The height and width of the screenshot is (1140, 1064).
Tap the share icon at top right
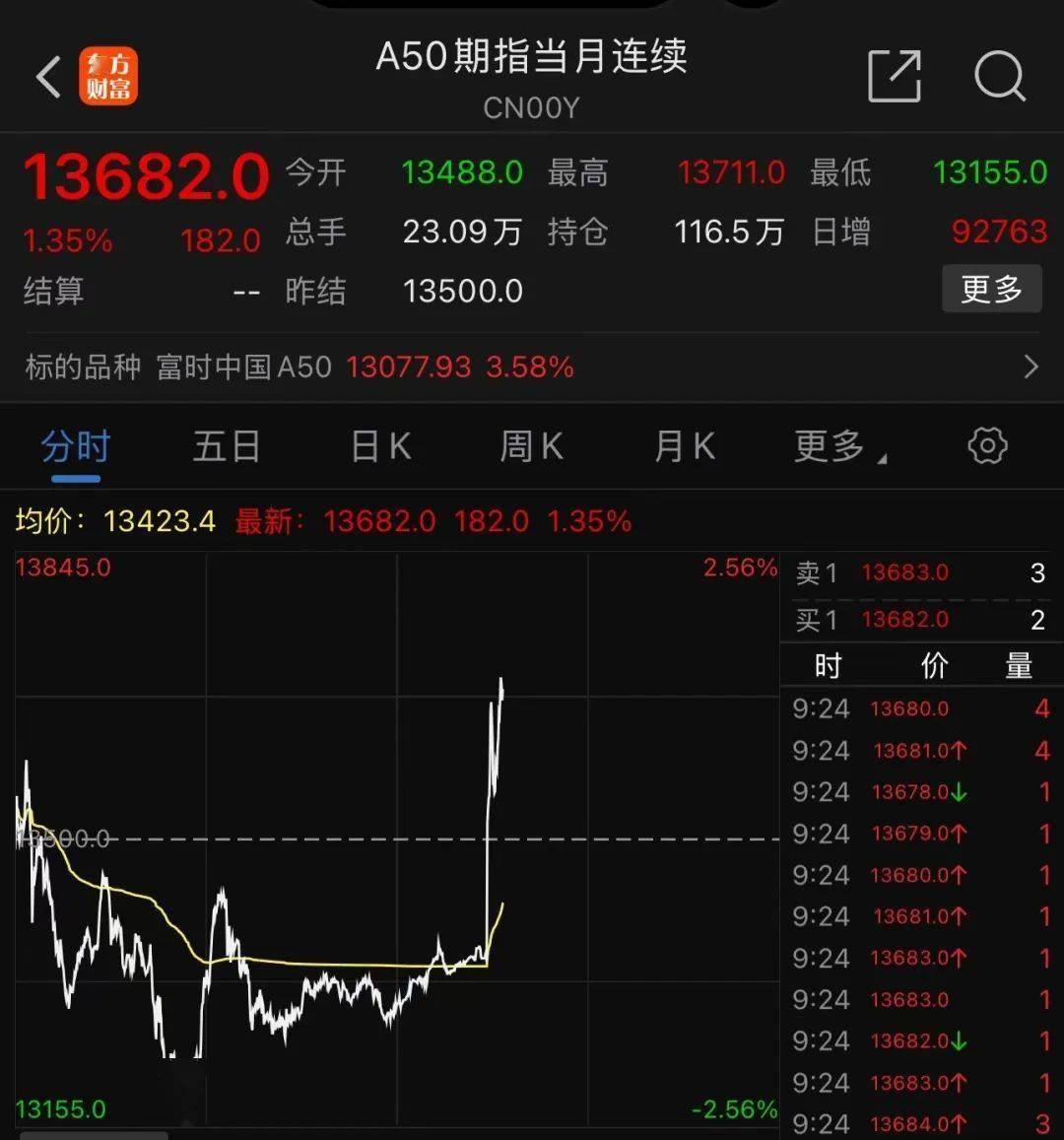tap(893, 78)
